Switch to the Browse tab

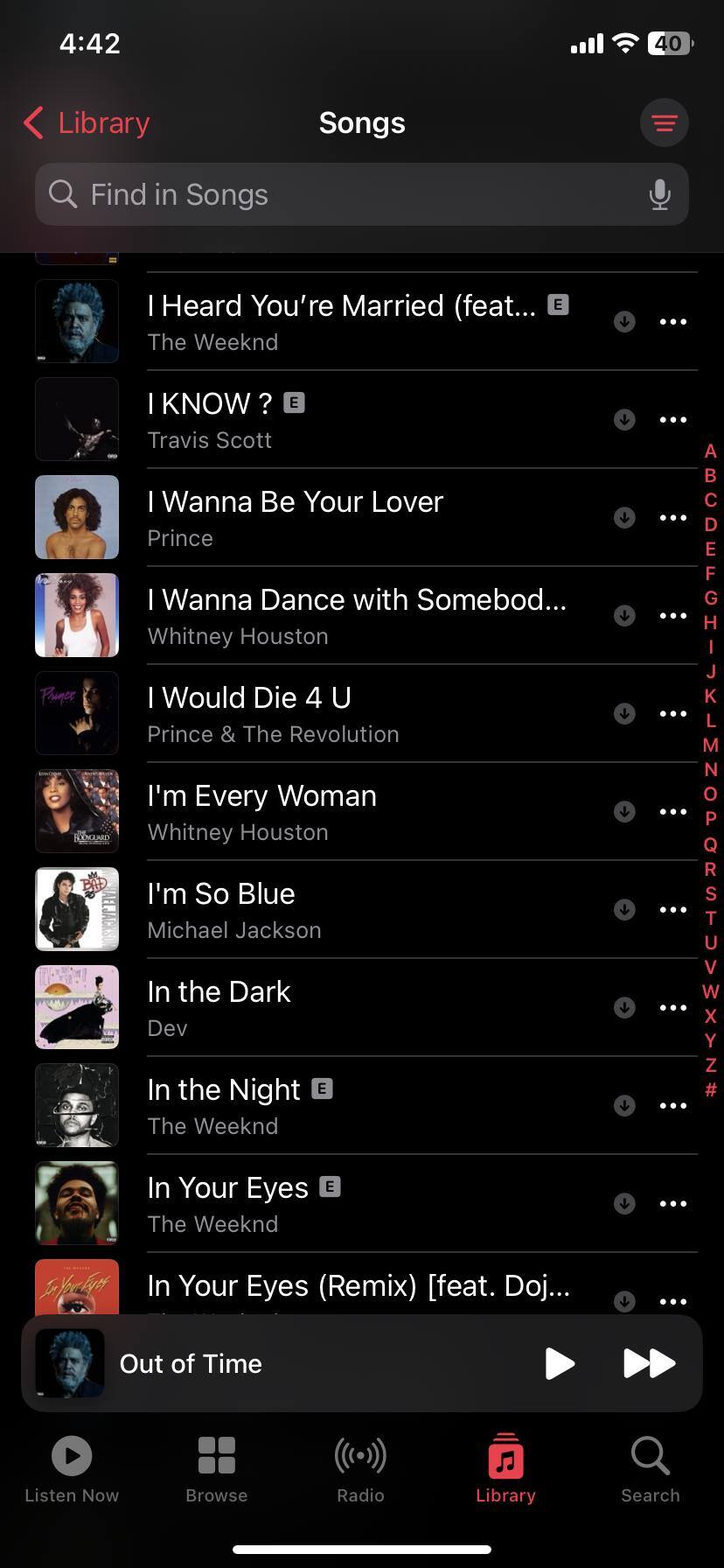216,1470
